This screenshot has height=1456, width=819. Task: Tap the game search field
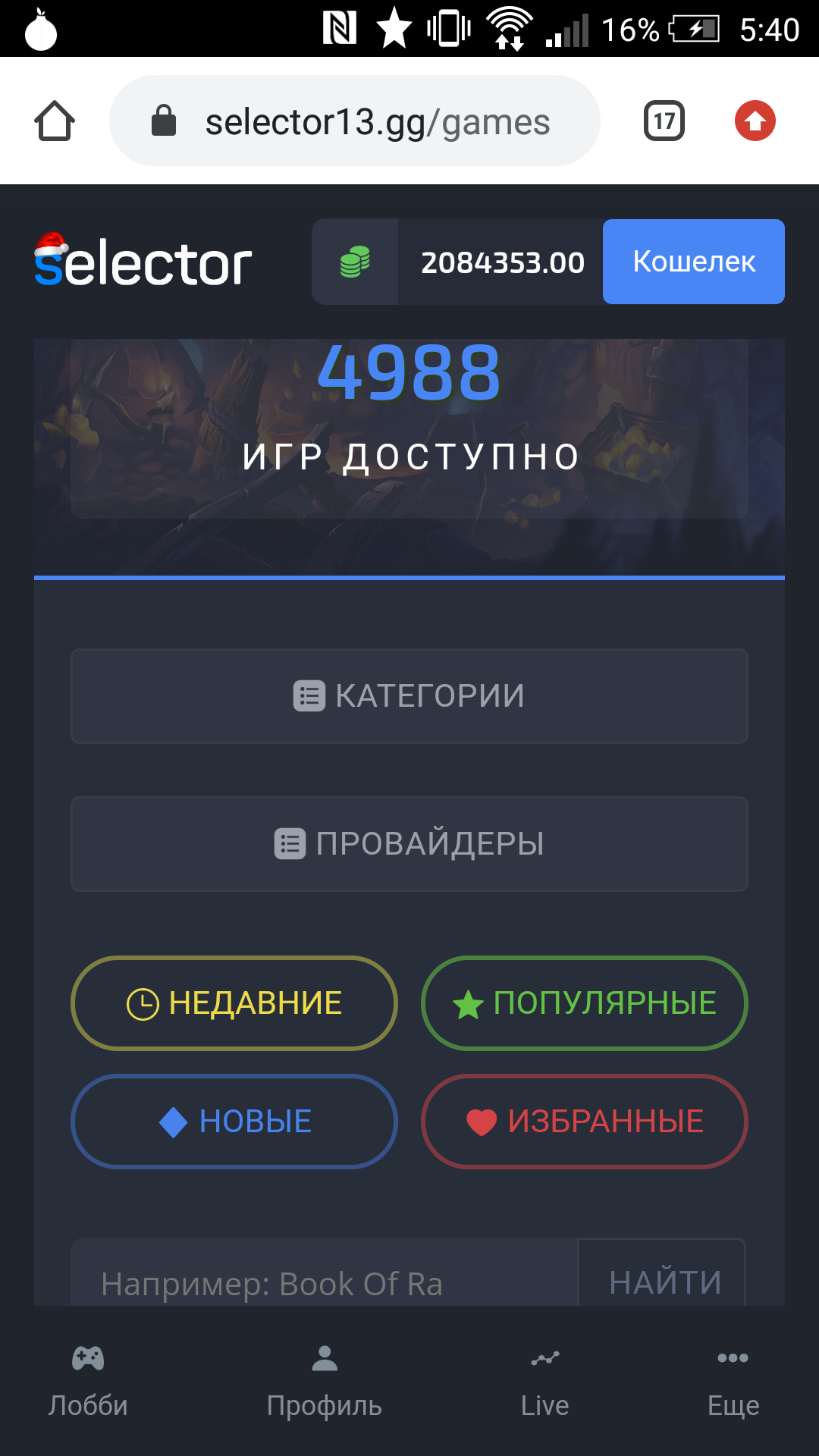point(325,1280)
